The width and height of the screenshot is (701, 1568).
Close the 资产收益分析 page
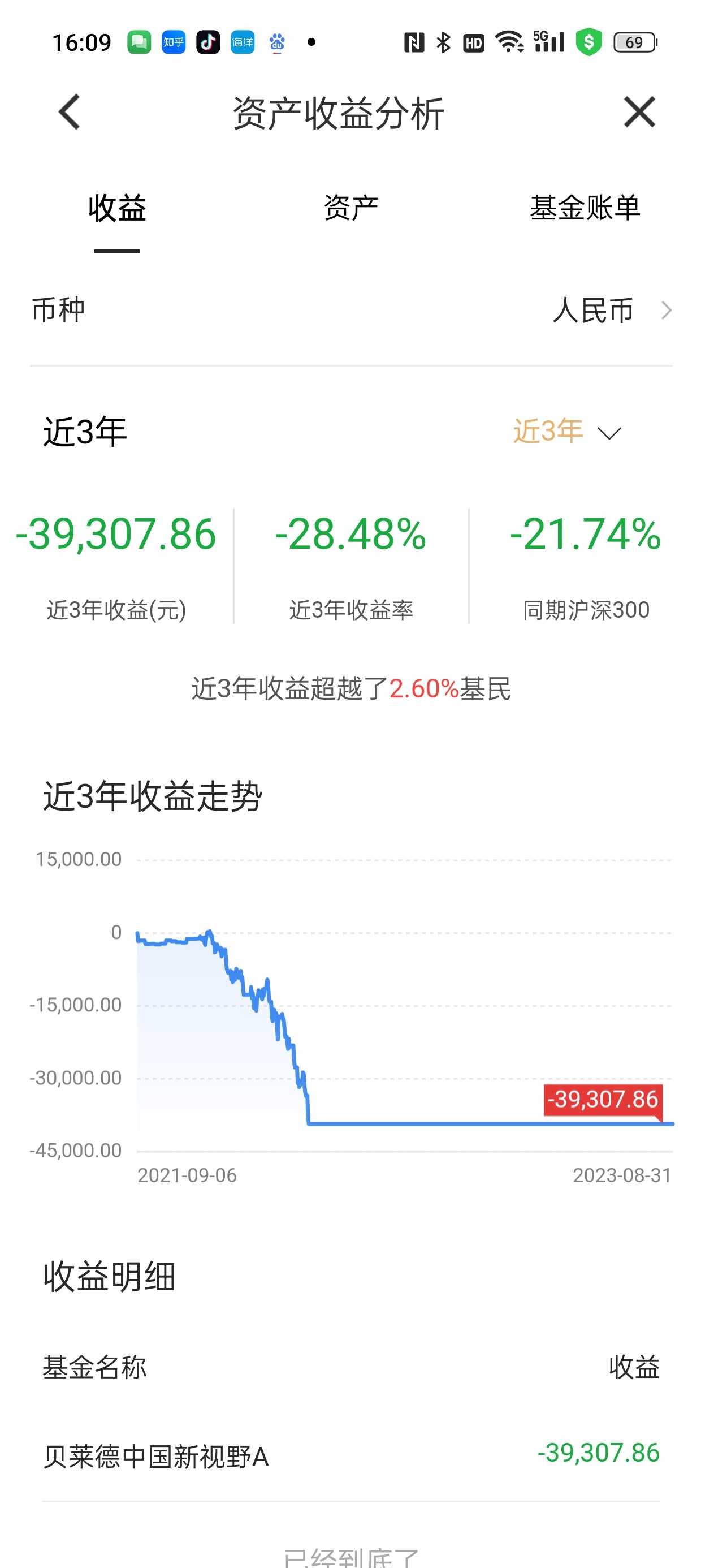pyautogui.click(x=639, y=112)
